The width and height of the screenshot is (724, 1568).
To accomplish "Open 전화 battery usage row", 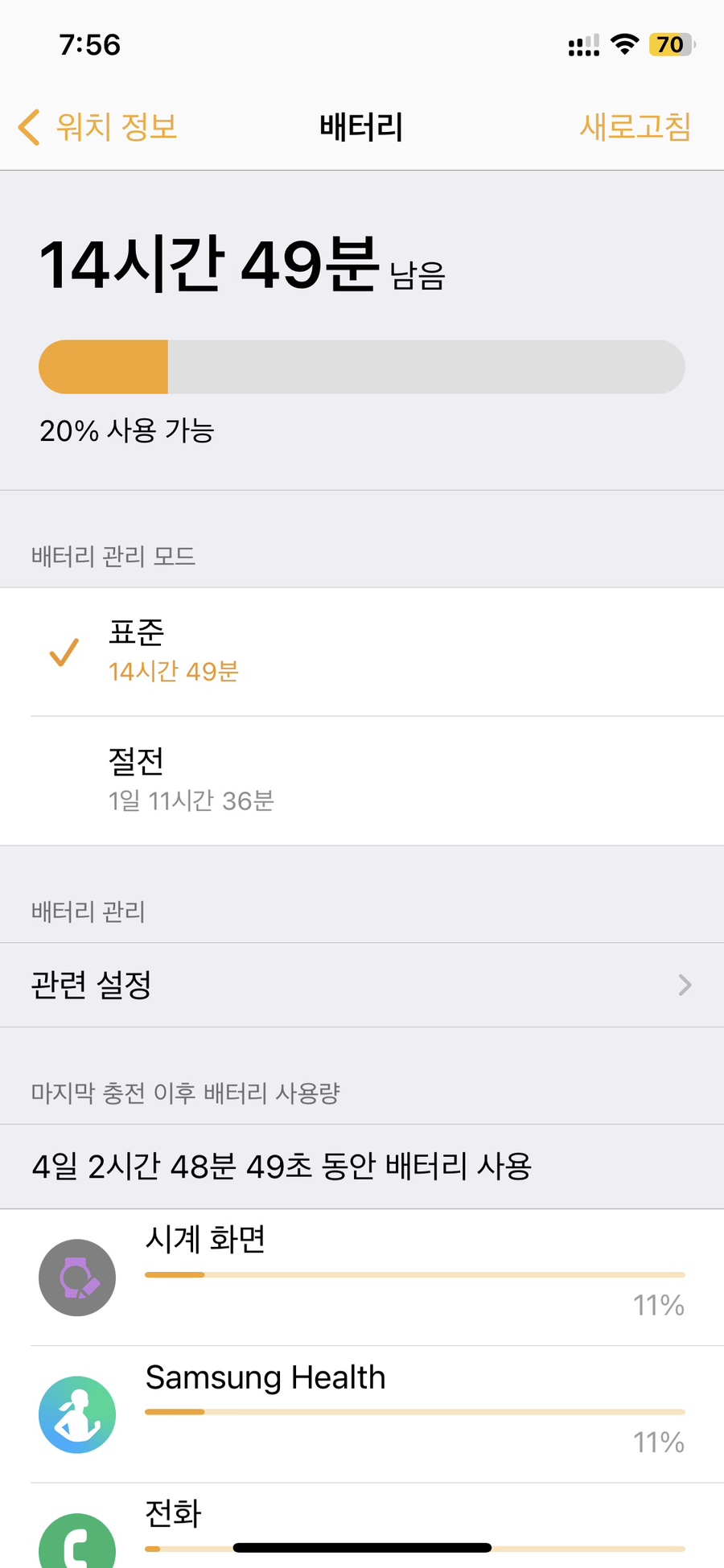I will tap(362, 1526).
